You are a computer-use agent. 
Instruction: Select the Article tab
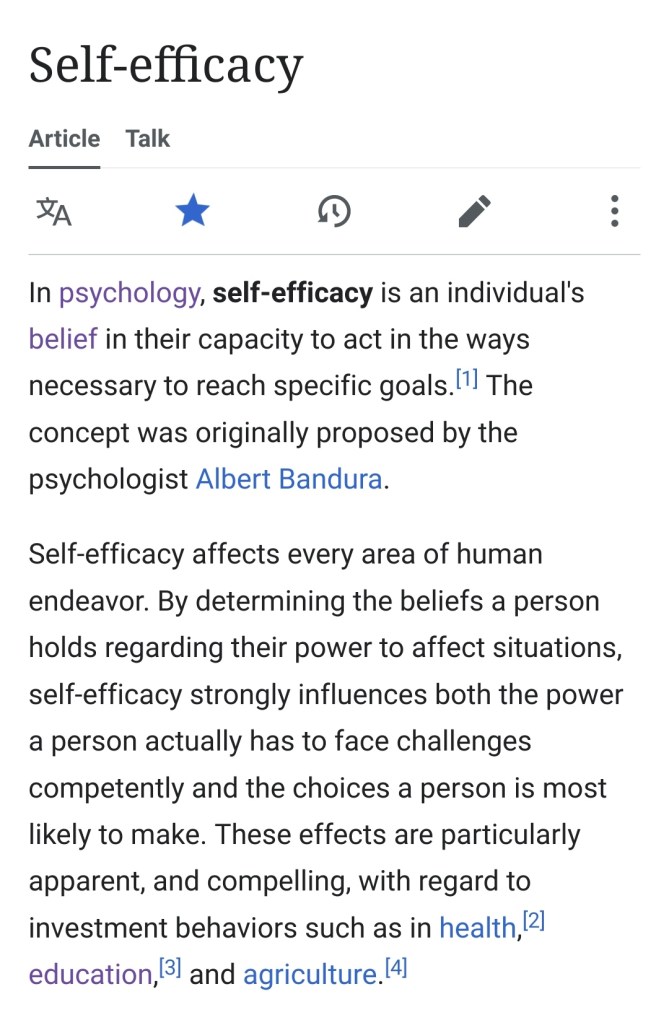tap(64, 139)
